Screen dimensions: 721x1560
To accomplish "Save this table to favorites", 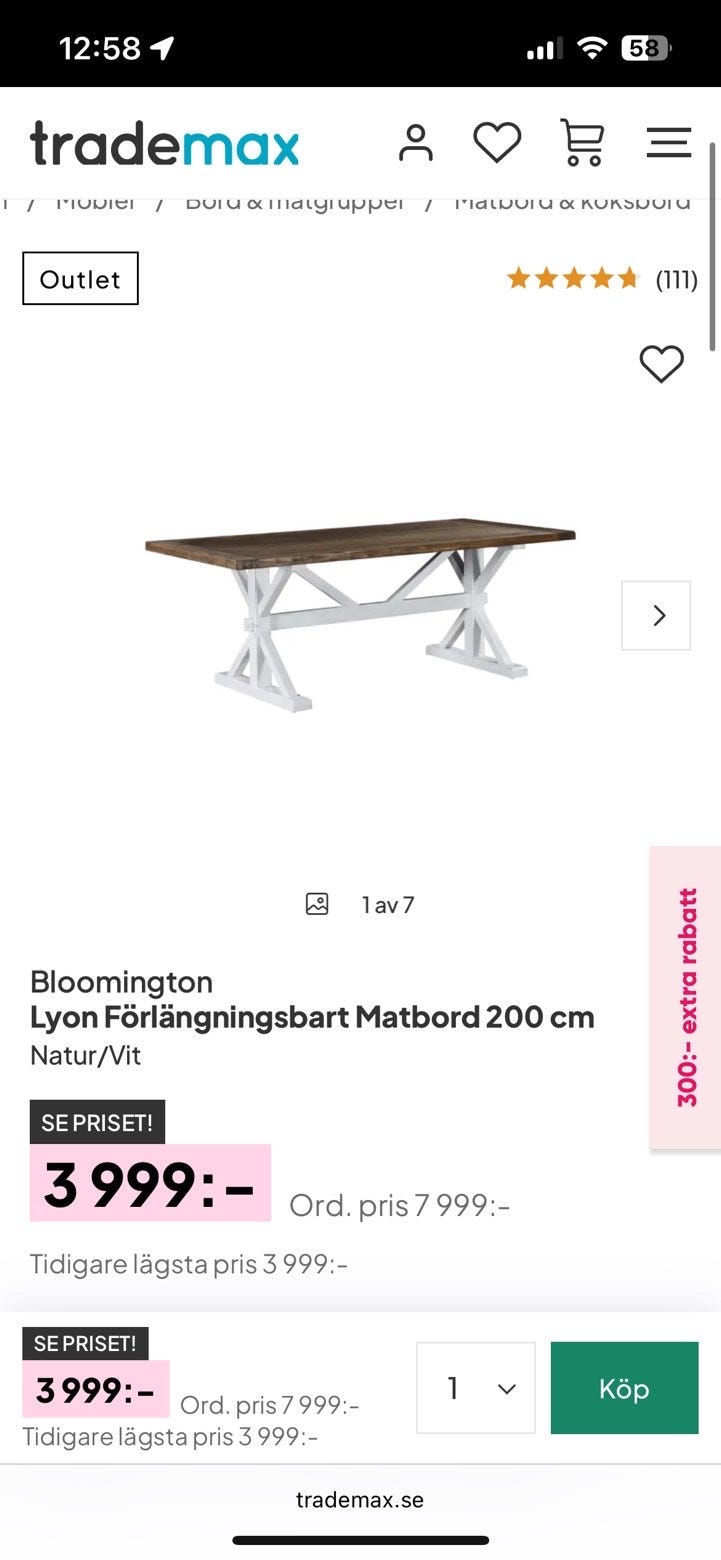I will pyautogui.click(x=661, y=364).
